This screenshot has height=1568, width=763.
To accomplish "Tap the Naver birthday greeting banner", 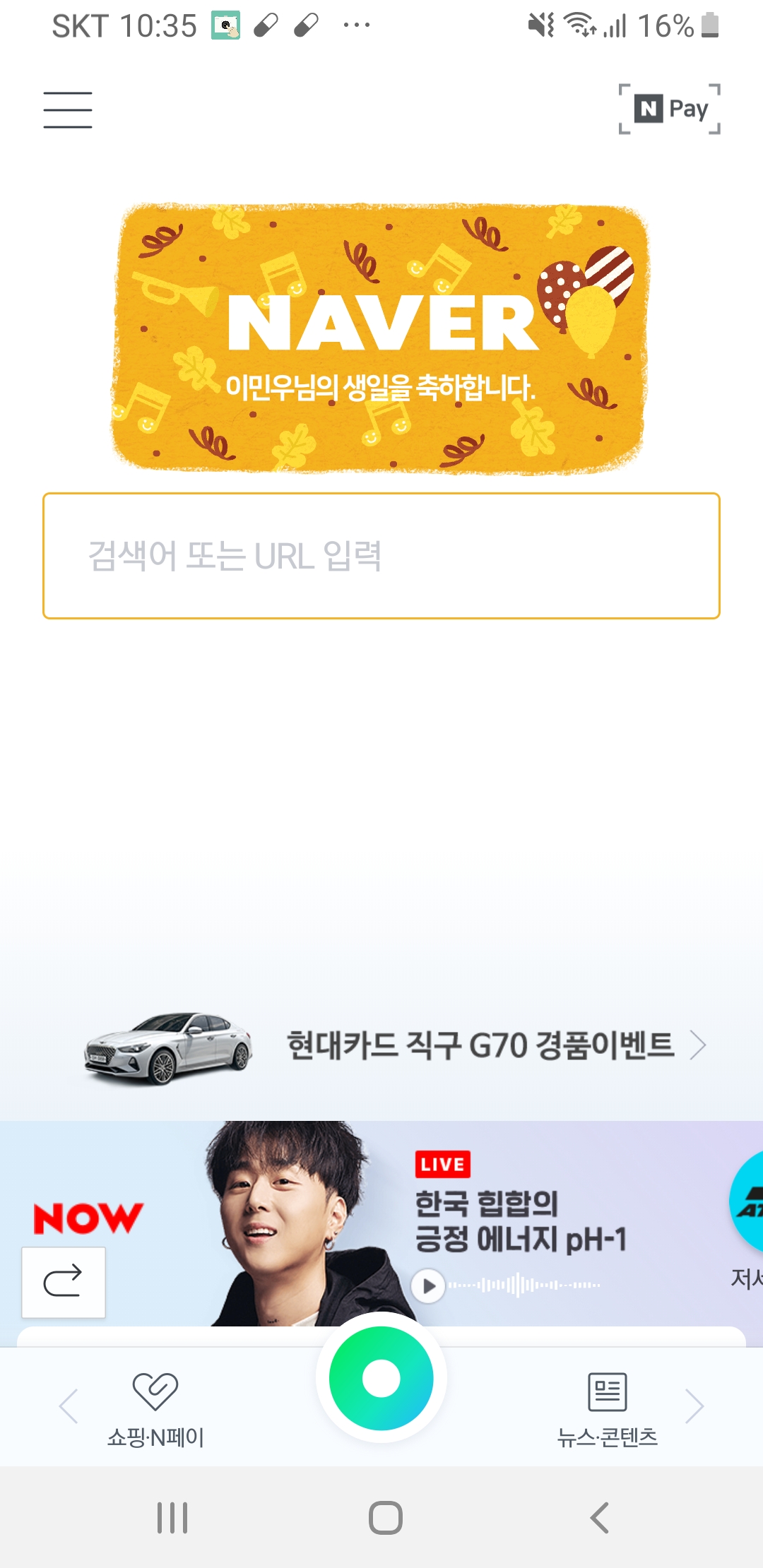I will tap(381, 339).
